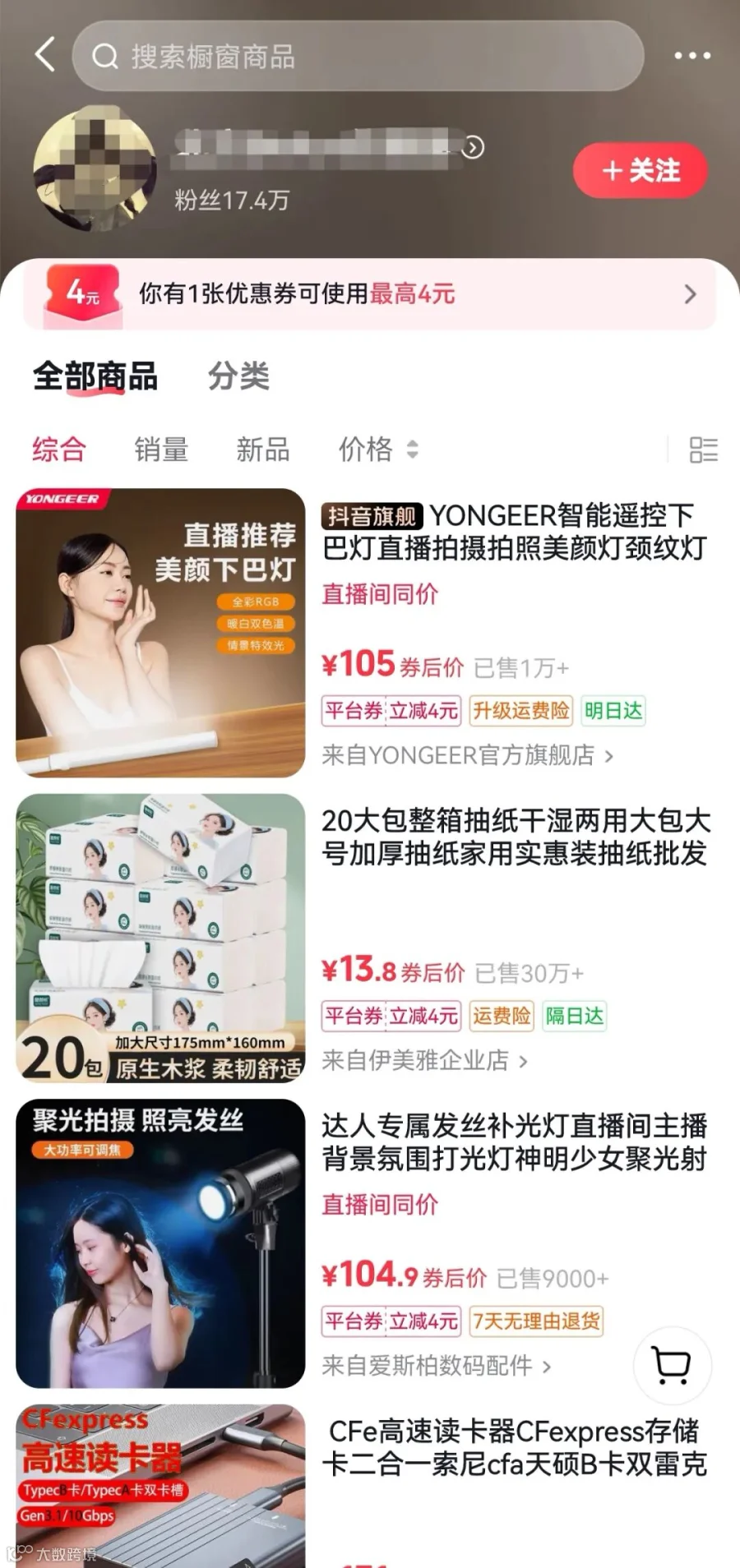Select the 全部商品 tab
Viewport: 740px width, 1568px height.
[95, 376]
